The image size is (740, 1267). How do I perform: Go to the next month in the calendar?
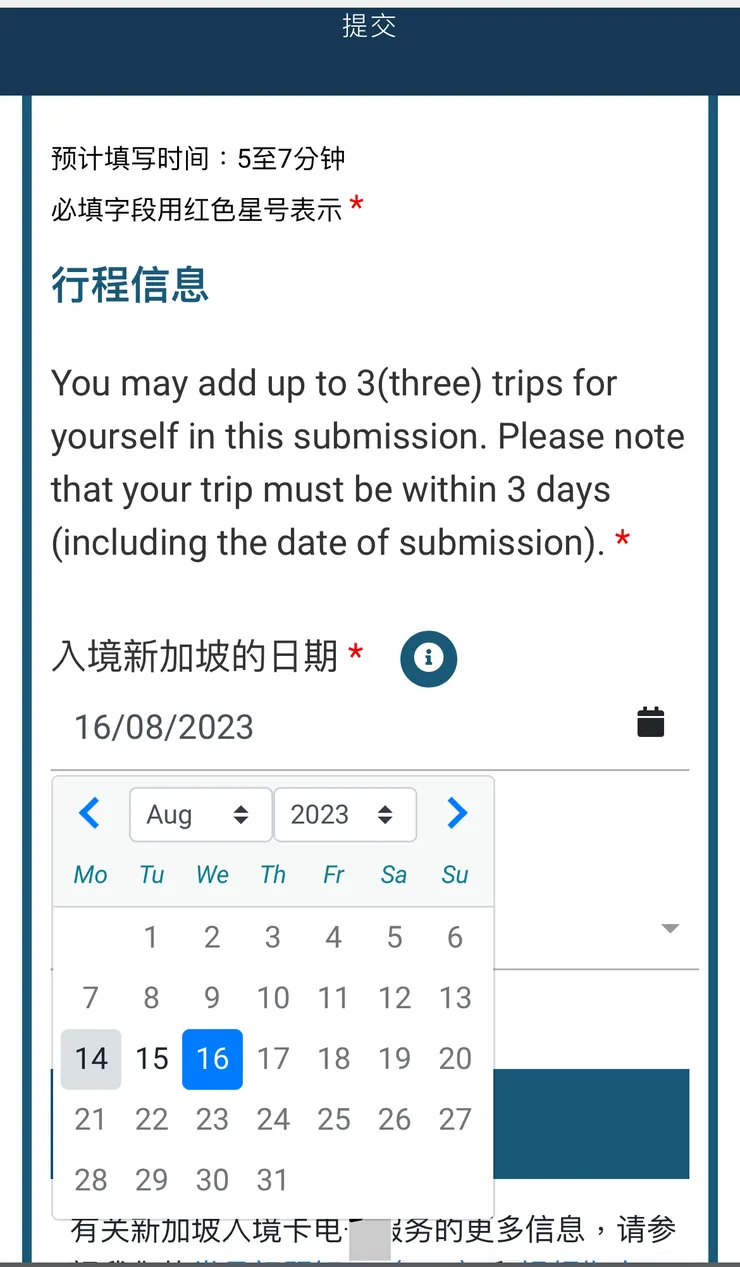pos(456,814)
